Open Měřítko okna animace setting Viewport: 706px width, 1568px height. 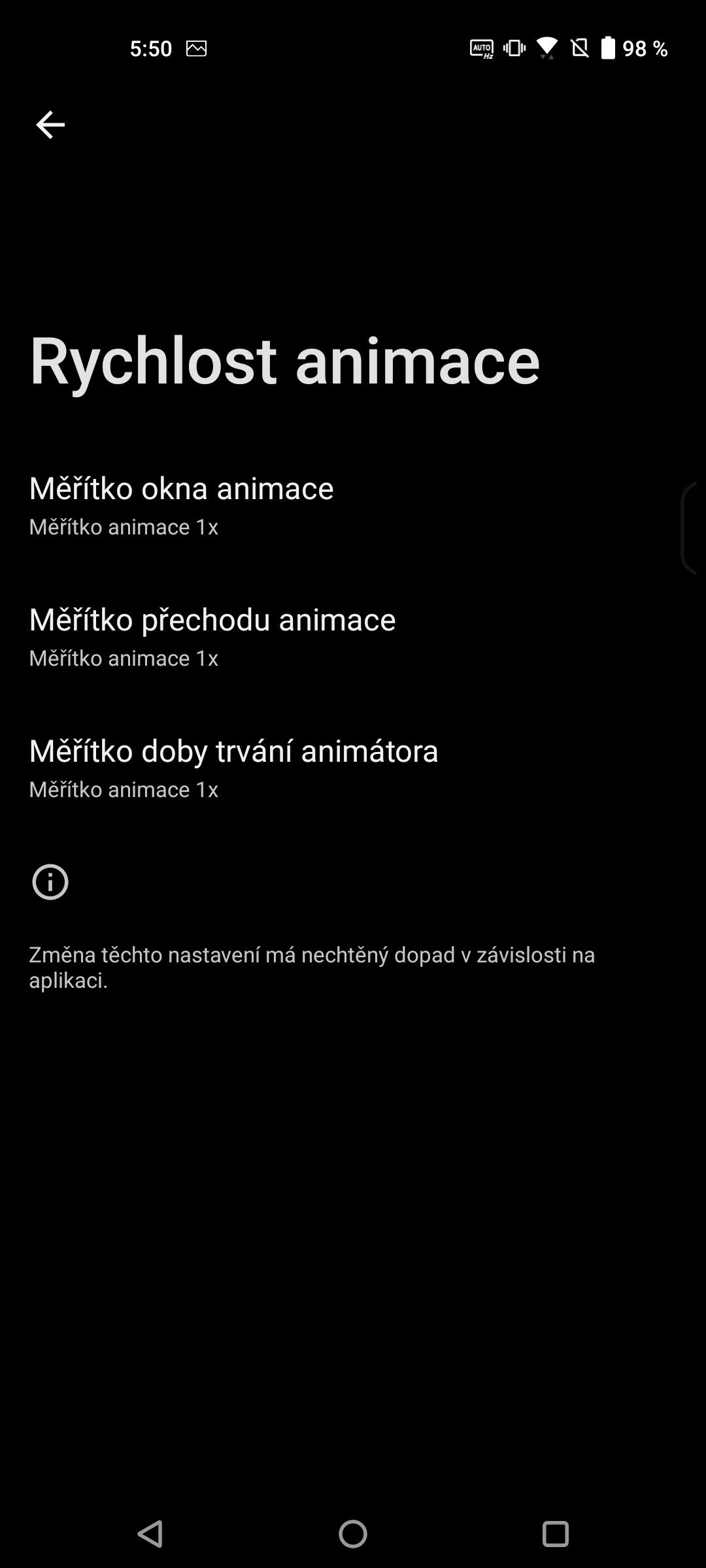353,506
